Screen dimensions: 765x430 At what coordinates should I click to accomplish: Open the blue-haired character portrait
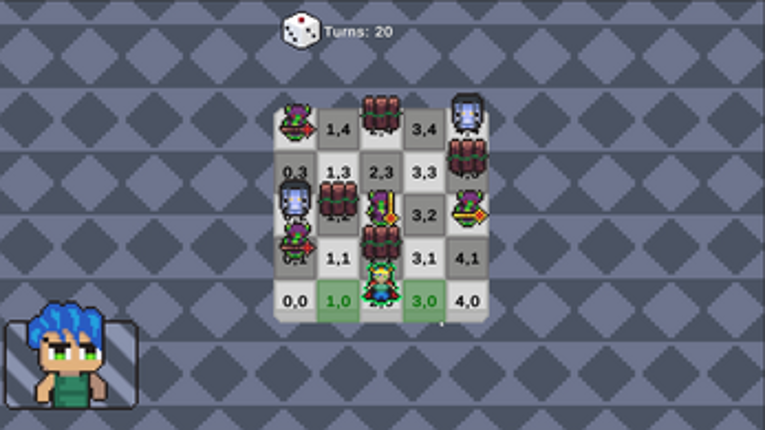[x=71, y=364]
